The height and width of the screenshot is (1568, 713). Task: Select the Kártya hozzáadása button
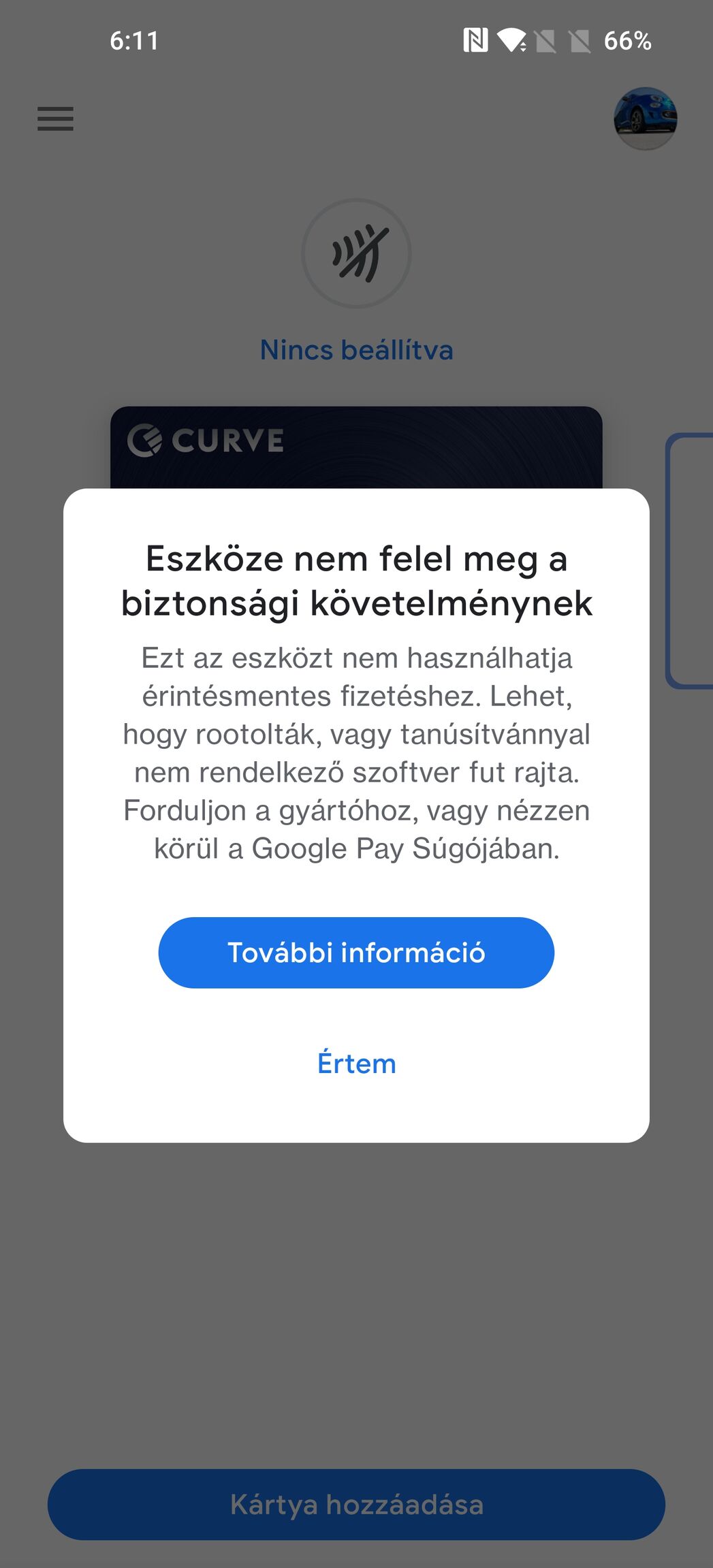(x=356, y=1504)
